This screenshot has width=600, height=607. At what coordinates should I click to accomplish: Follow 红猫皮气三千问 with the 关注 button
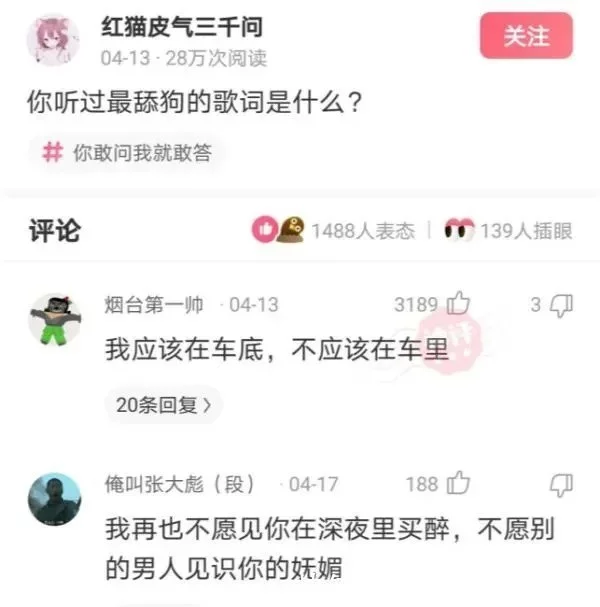click(x=526, y=37)
